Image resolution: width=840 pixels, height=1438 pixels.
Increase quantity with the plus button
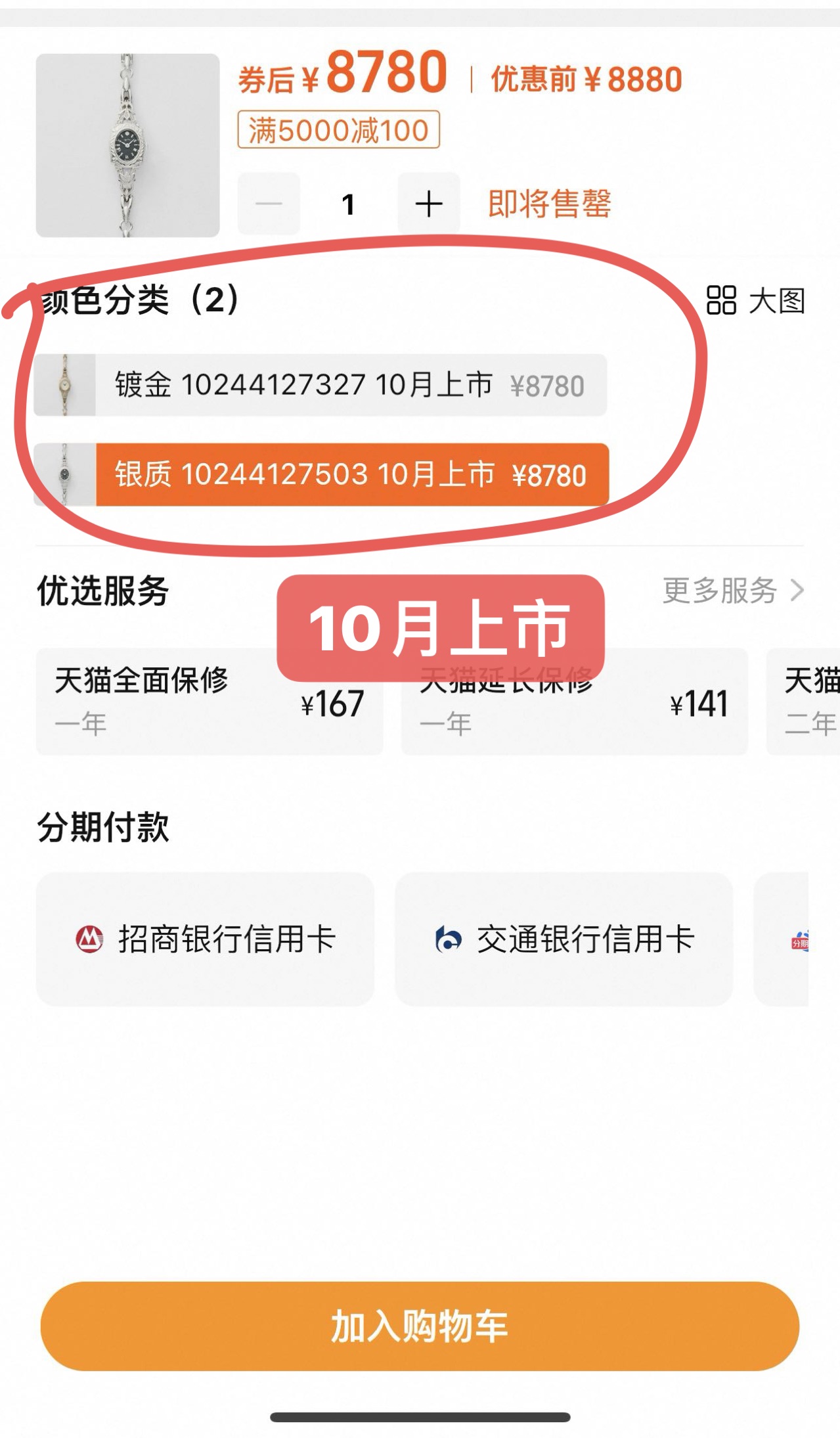pos(429,204)
